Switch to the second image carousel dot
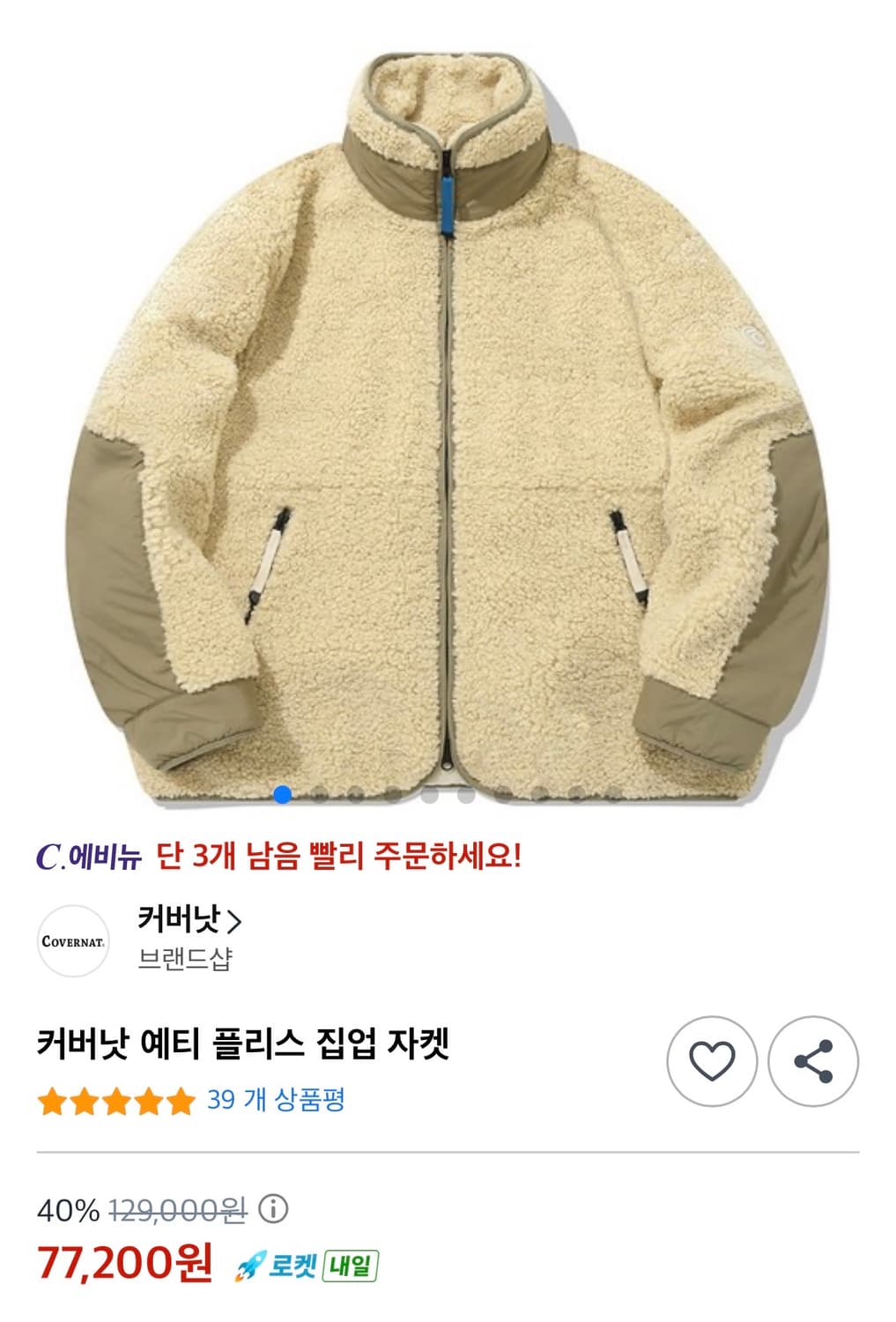 [321, 796]
